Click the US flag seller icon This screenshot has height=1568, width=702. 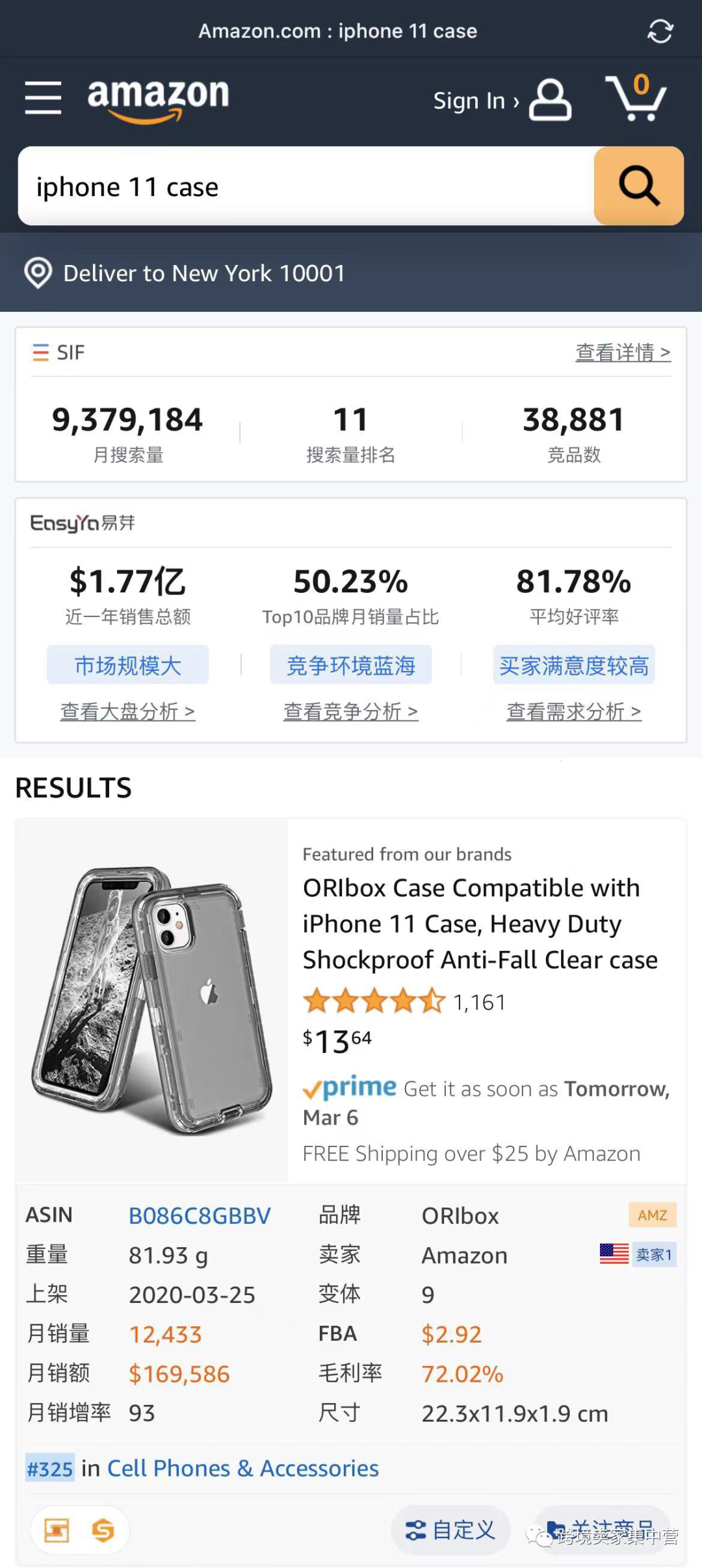pyautogui.click(x=614, y=1254)
